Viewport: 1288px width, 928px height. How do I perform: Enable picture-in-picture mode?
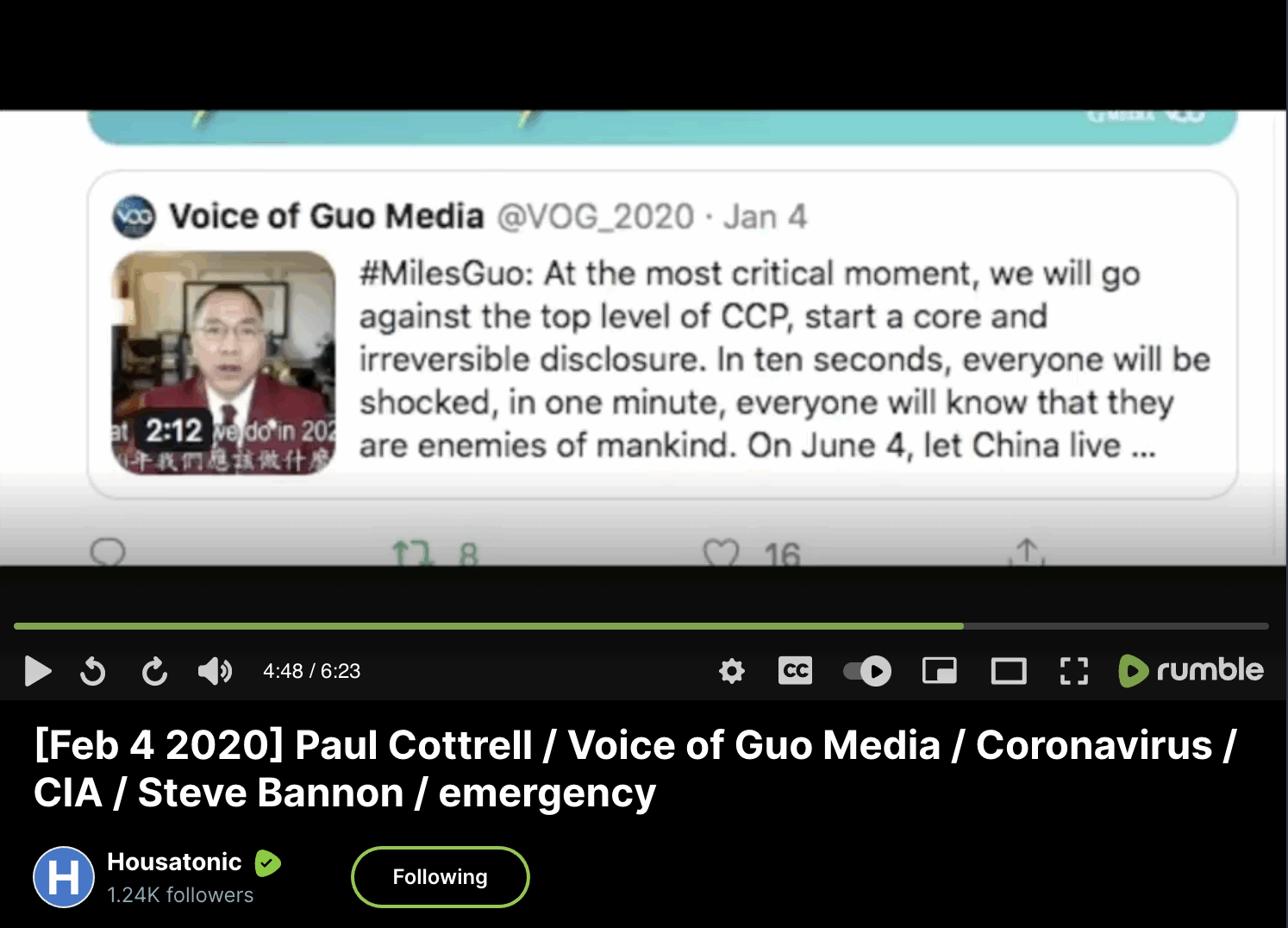pyautogui.click(x=939, y=671)
